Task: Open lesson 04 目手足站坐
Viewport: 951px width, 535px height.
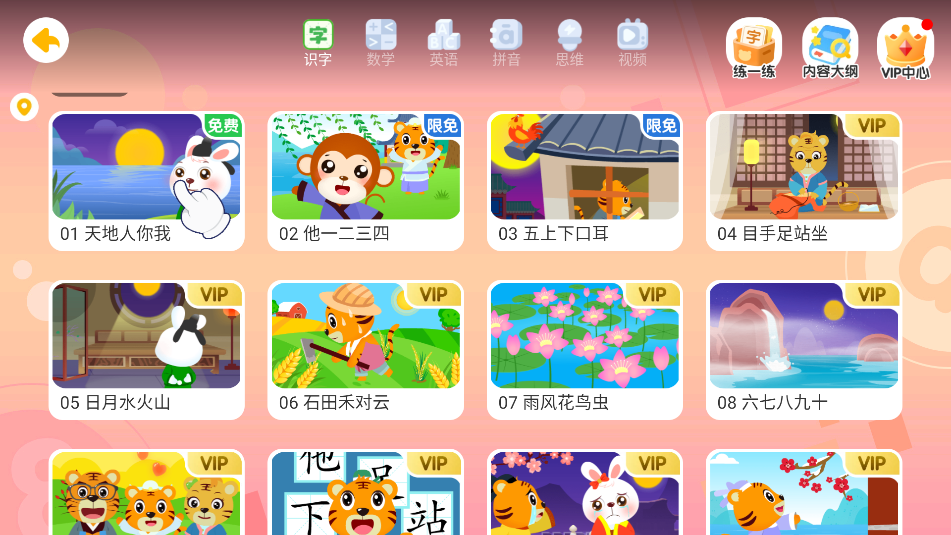Action: [x=803, y=180]
